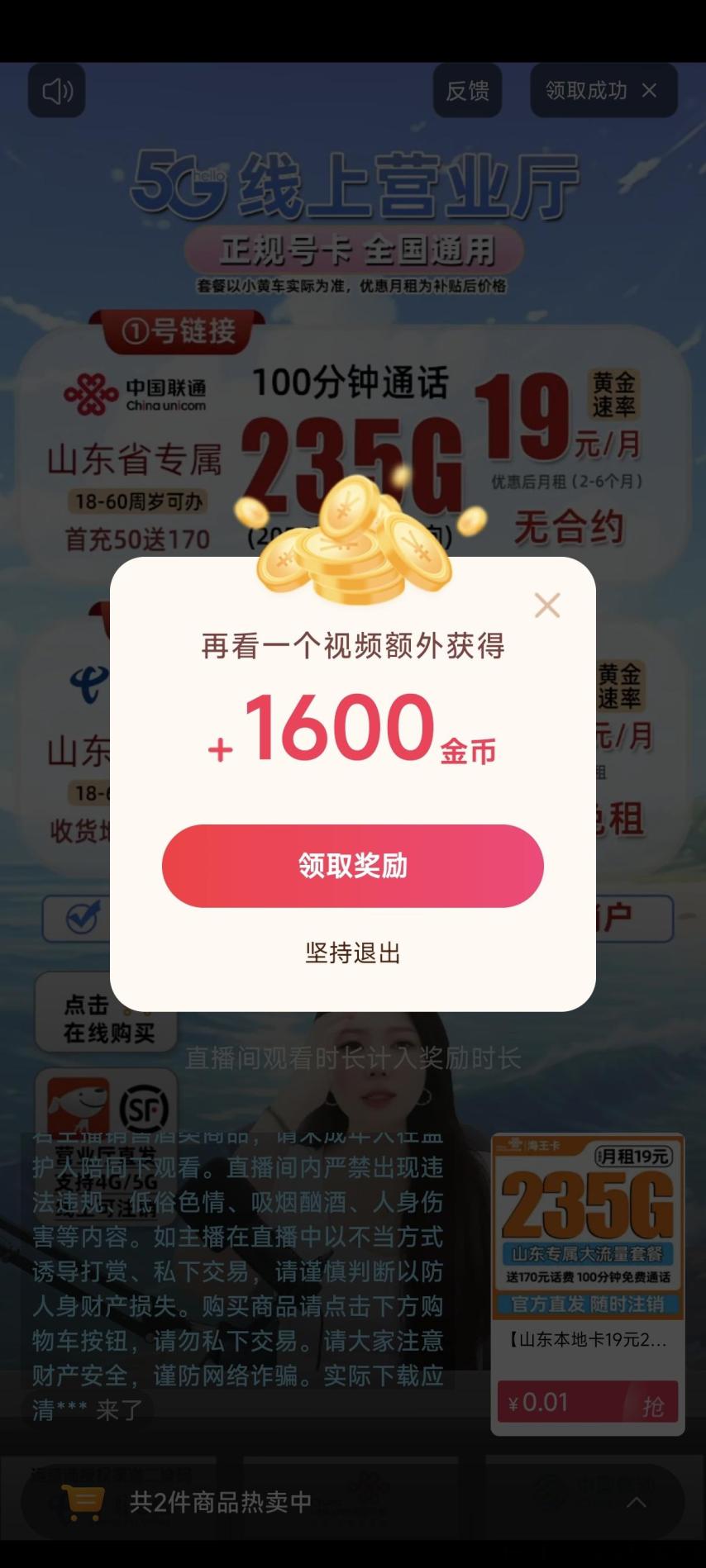The height and width of the screenshot is (1568, 706).
Task: Choose 坚持退出 to exit anyway
Action: [x=353, y=953]
